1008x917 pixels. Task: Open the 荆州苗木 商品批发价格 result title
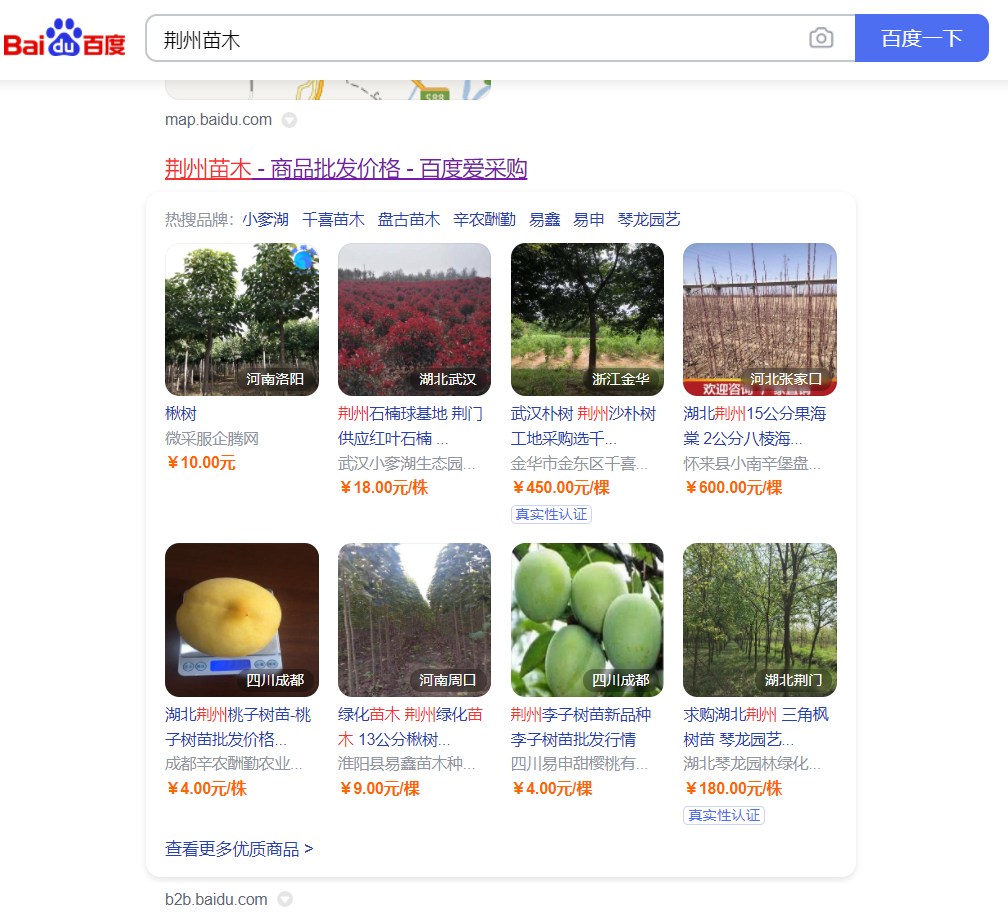pos(346,169)
